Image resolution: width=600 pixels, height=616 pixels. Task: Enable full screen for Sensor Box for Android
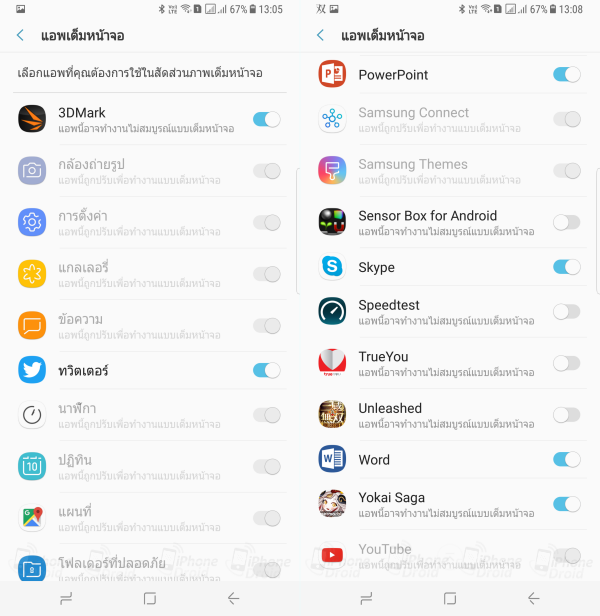[x=566, y=222]
